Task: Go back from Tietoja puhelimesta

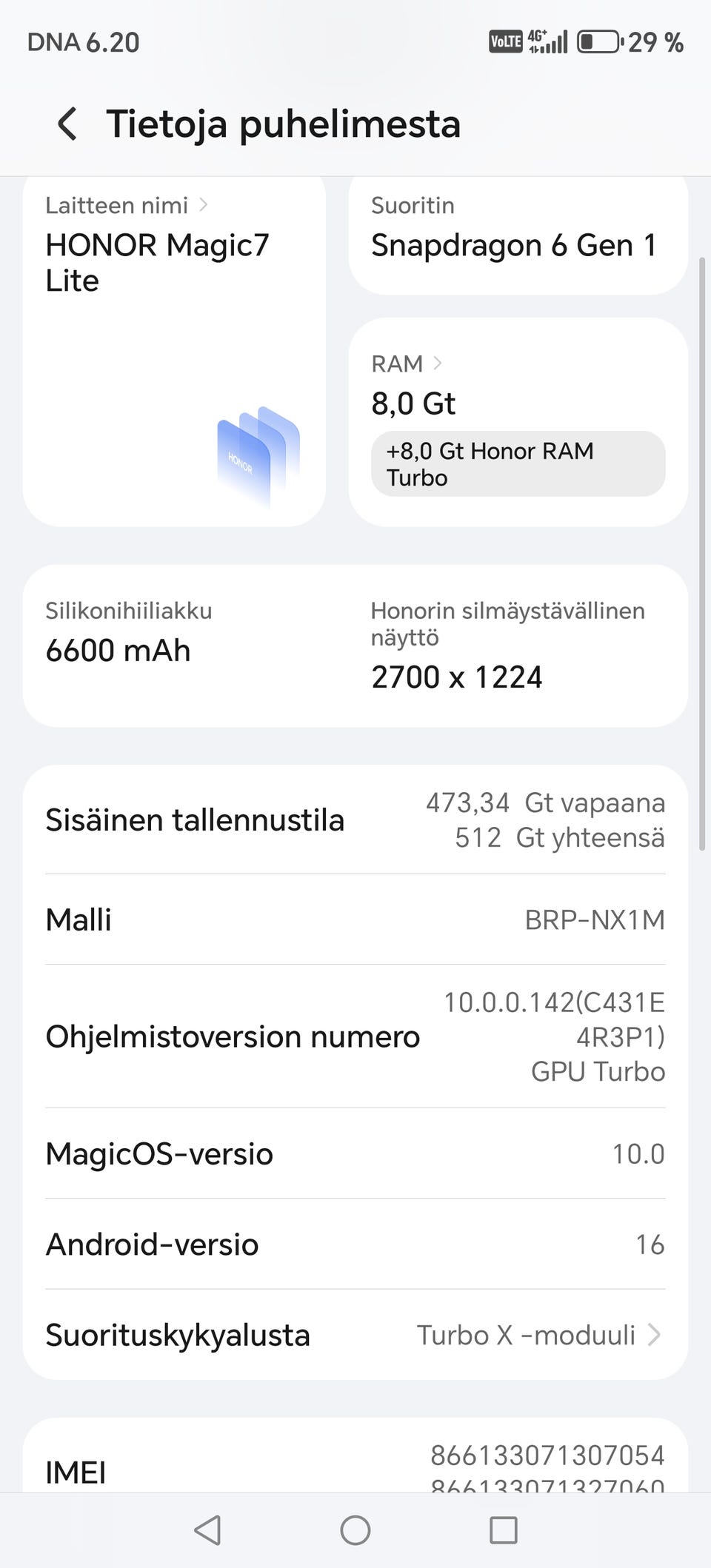Action: click(67, 124)
